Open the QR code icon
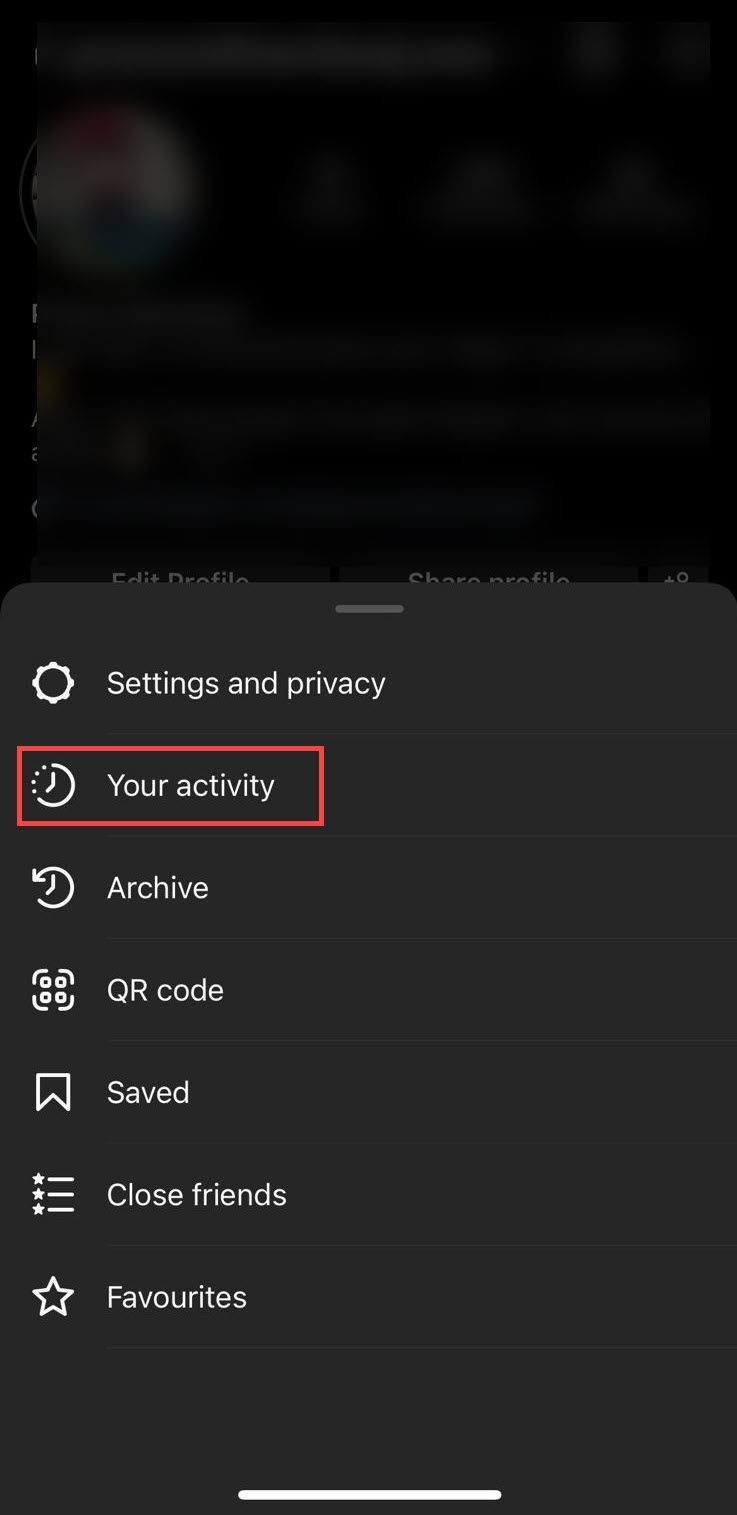The image size is (737, 1515). [x=53, y=990]
